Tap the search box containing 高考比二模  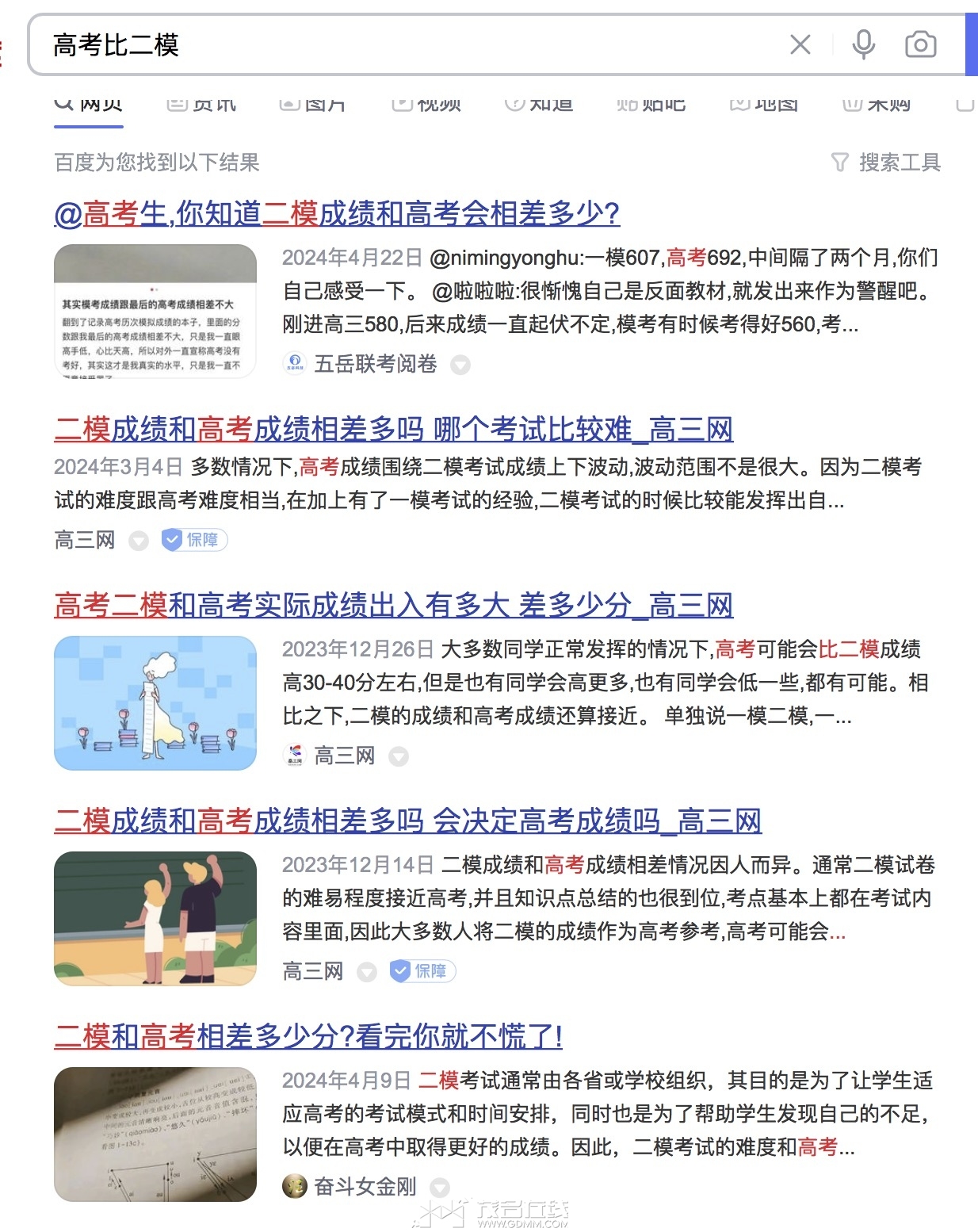396,45
